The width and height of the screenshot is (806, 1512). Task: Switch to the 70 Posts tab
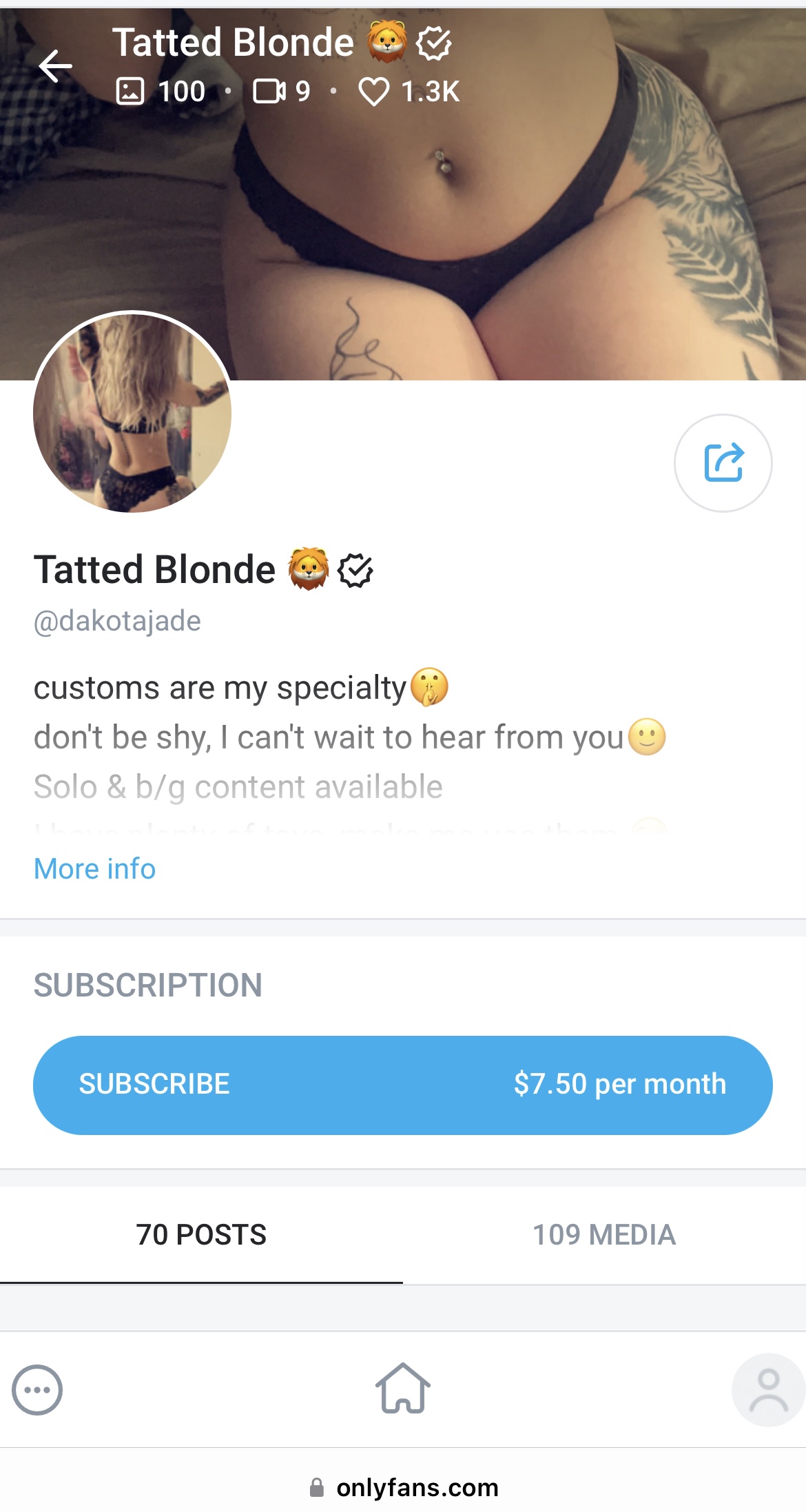click(201, 1234)
